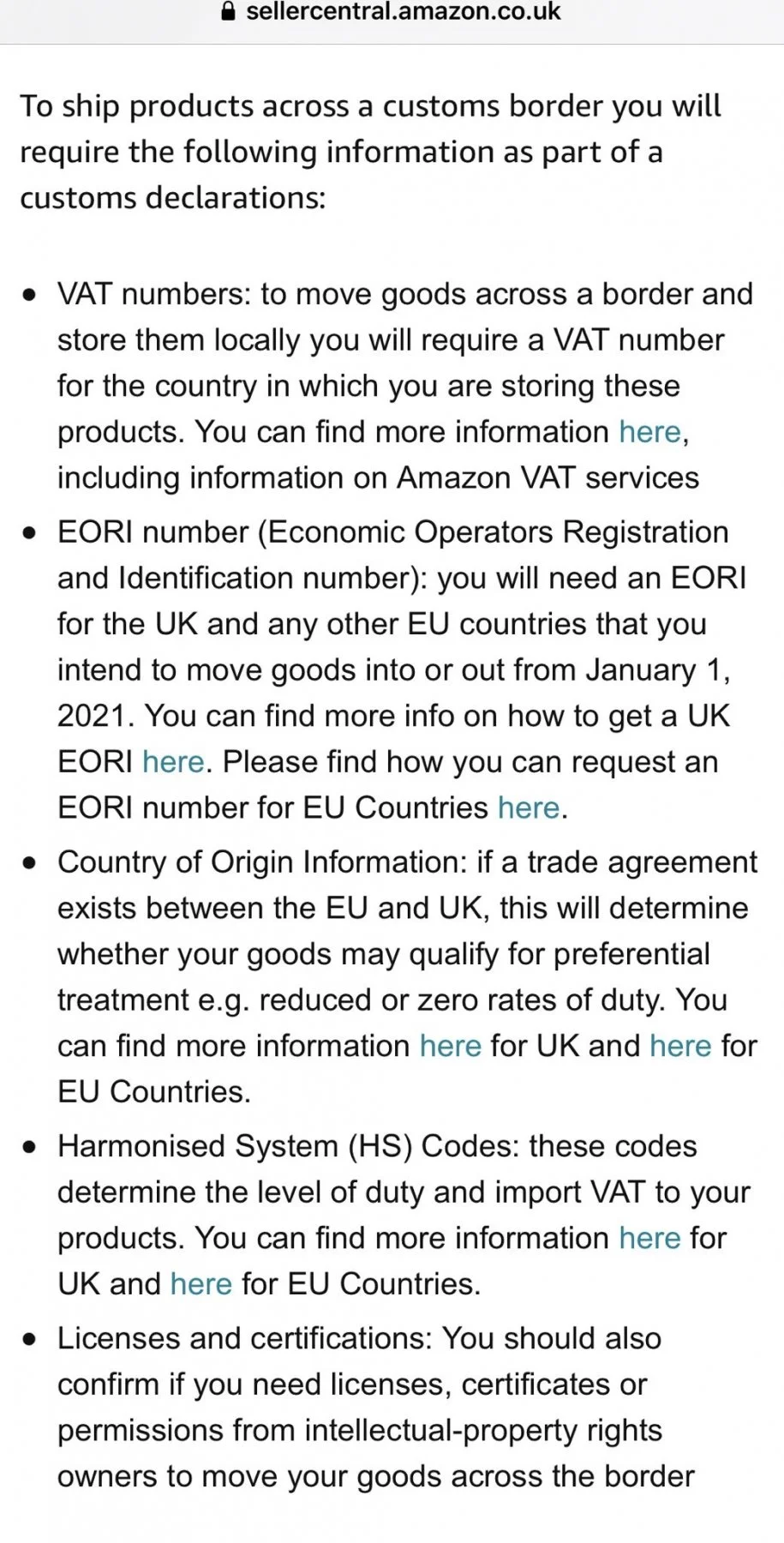Open HS Codes 'here' link for UK
The width and height of the screenshot is (784, 1543).
click(650, 1238)
